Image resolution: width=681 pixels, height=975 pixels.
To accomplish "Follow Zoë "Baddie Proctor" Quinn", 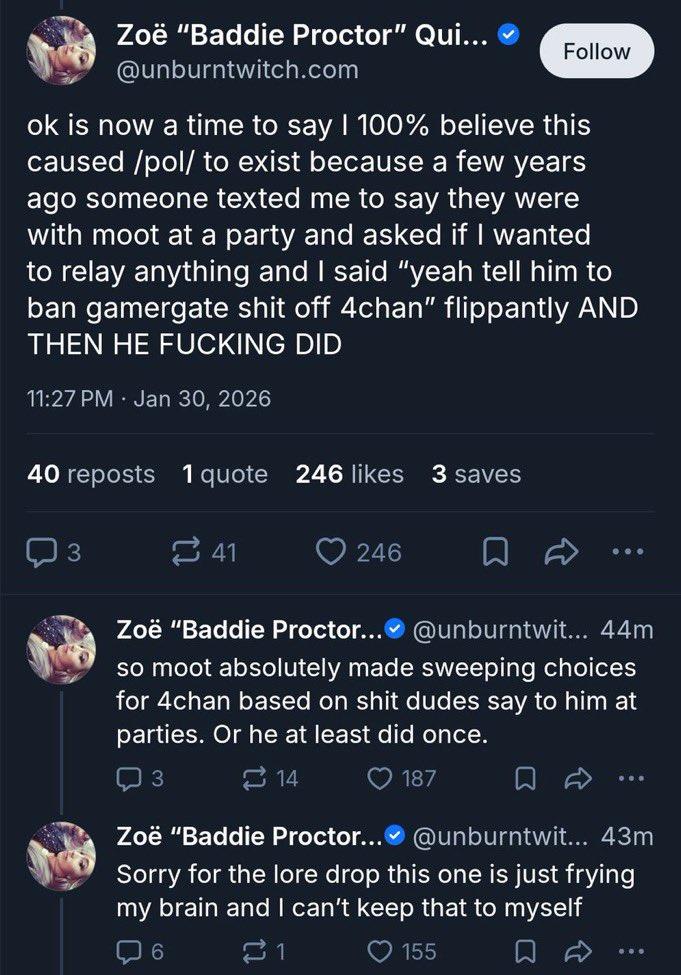I will click(x=597, y=51).
